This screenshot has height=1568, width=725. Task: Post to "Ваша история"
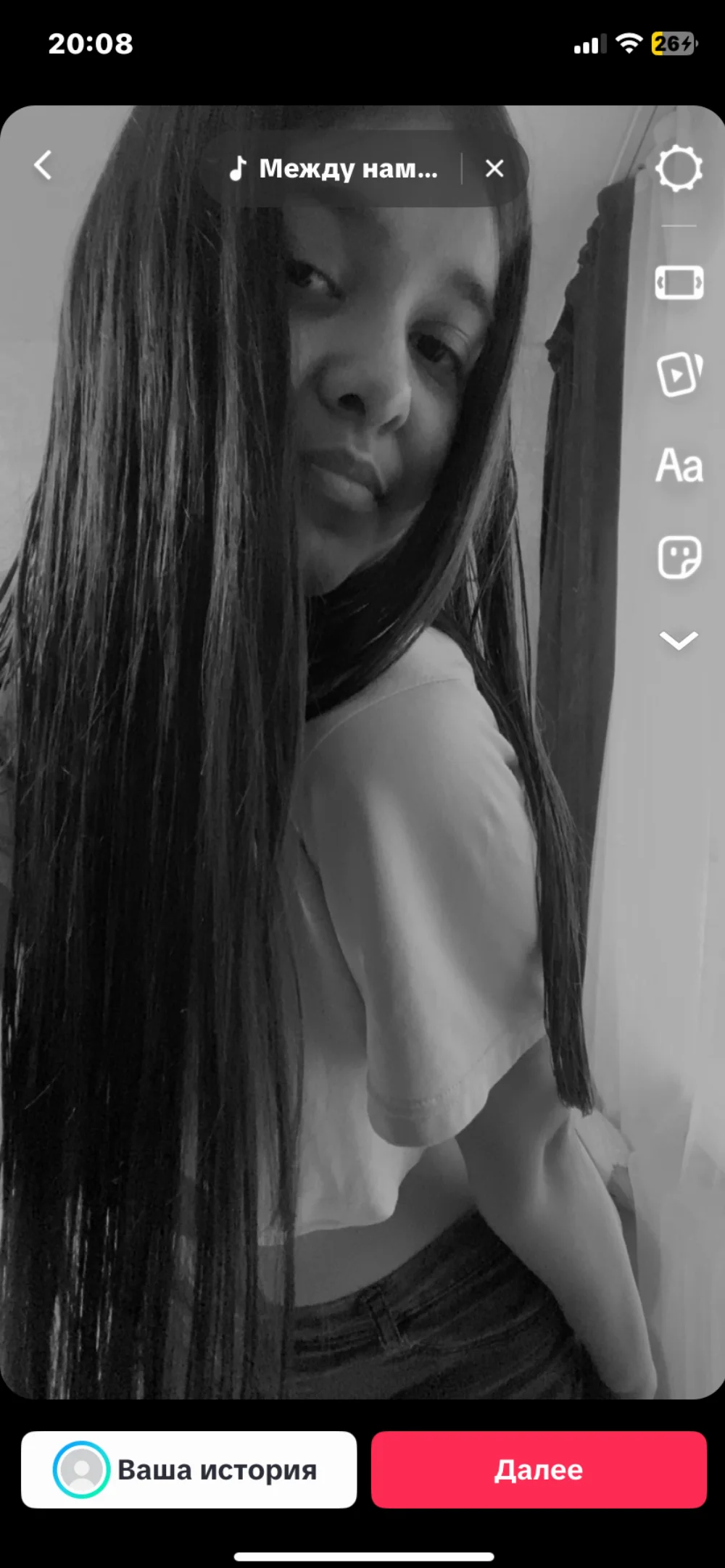tap(188, 1469)
